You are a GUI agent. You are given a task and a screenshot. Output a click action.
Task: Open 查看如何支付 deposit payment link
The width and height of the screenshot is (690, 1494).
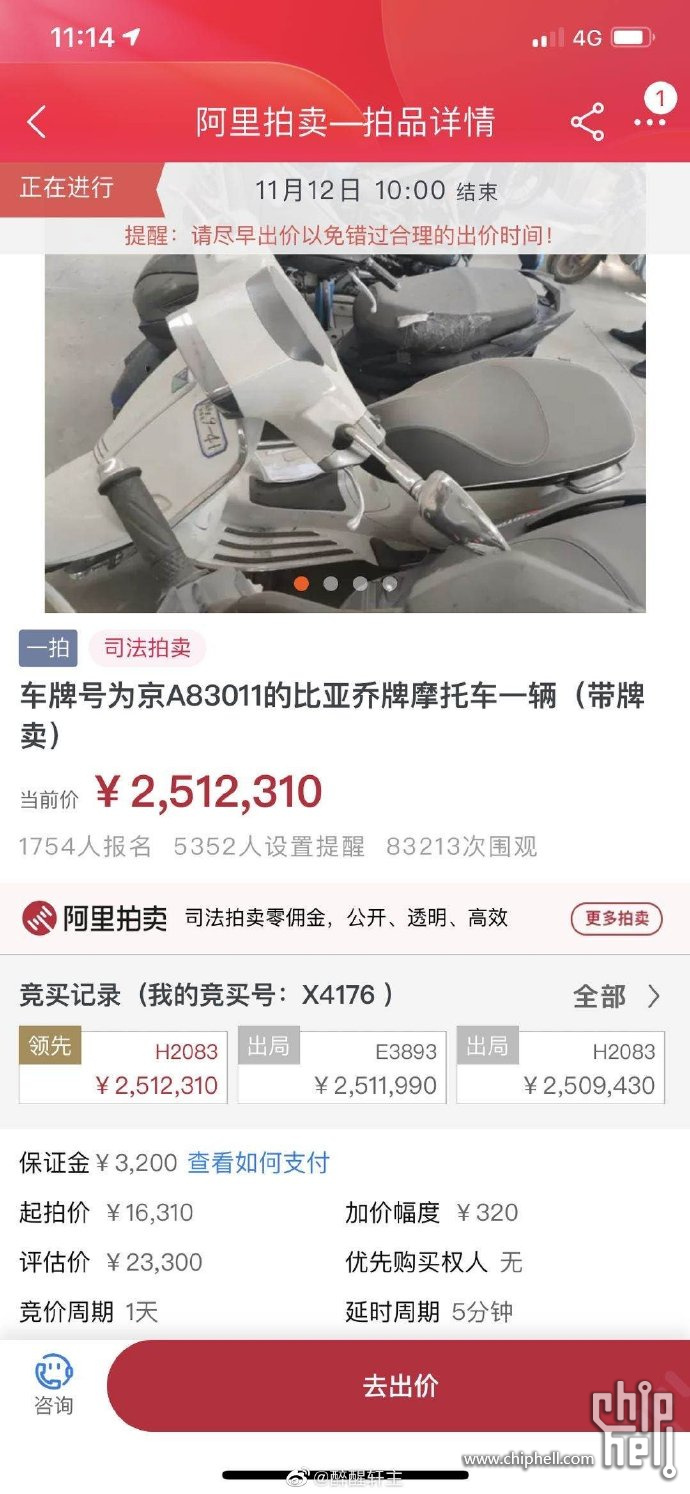pyautogui.click(x=258, y=1163)
